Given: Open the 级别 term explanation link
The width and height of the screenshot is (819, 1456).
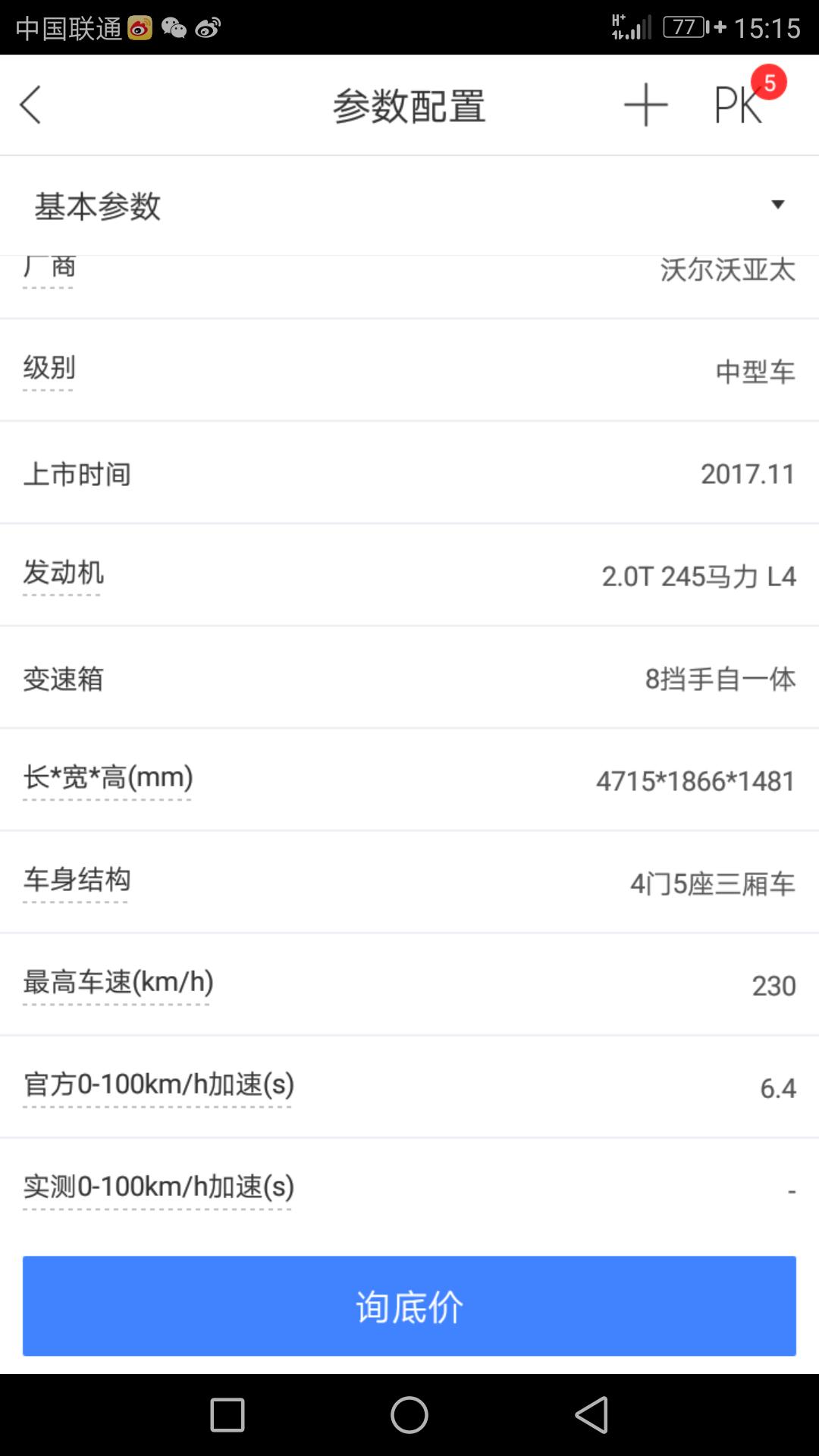Looking at the screenshot, I should point(47,369).
